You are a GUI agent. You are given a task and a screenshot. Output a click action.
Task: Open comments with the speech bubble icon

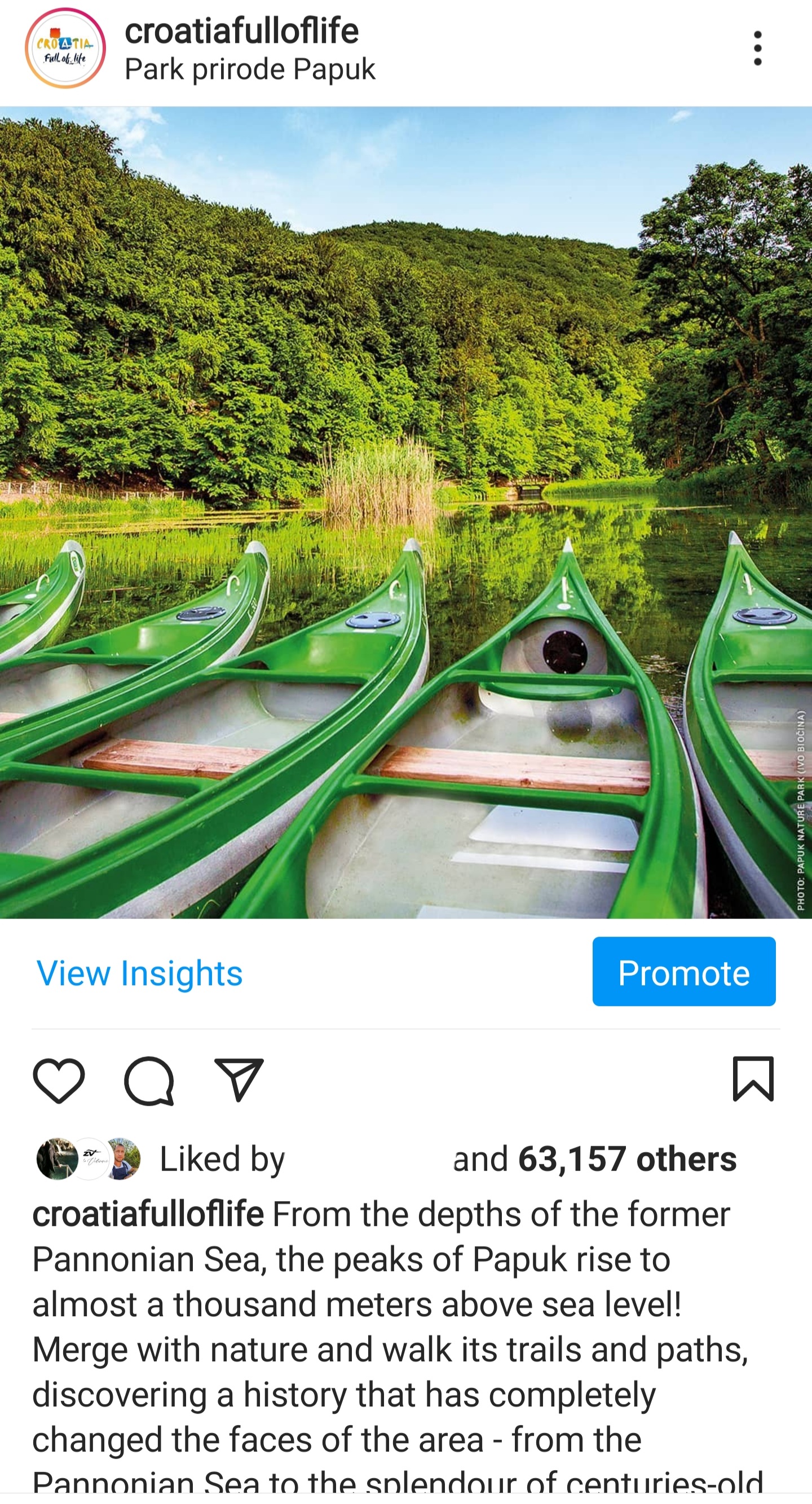pos(149,1080)
